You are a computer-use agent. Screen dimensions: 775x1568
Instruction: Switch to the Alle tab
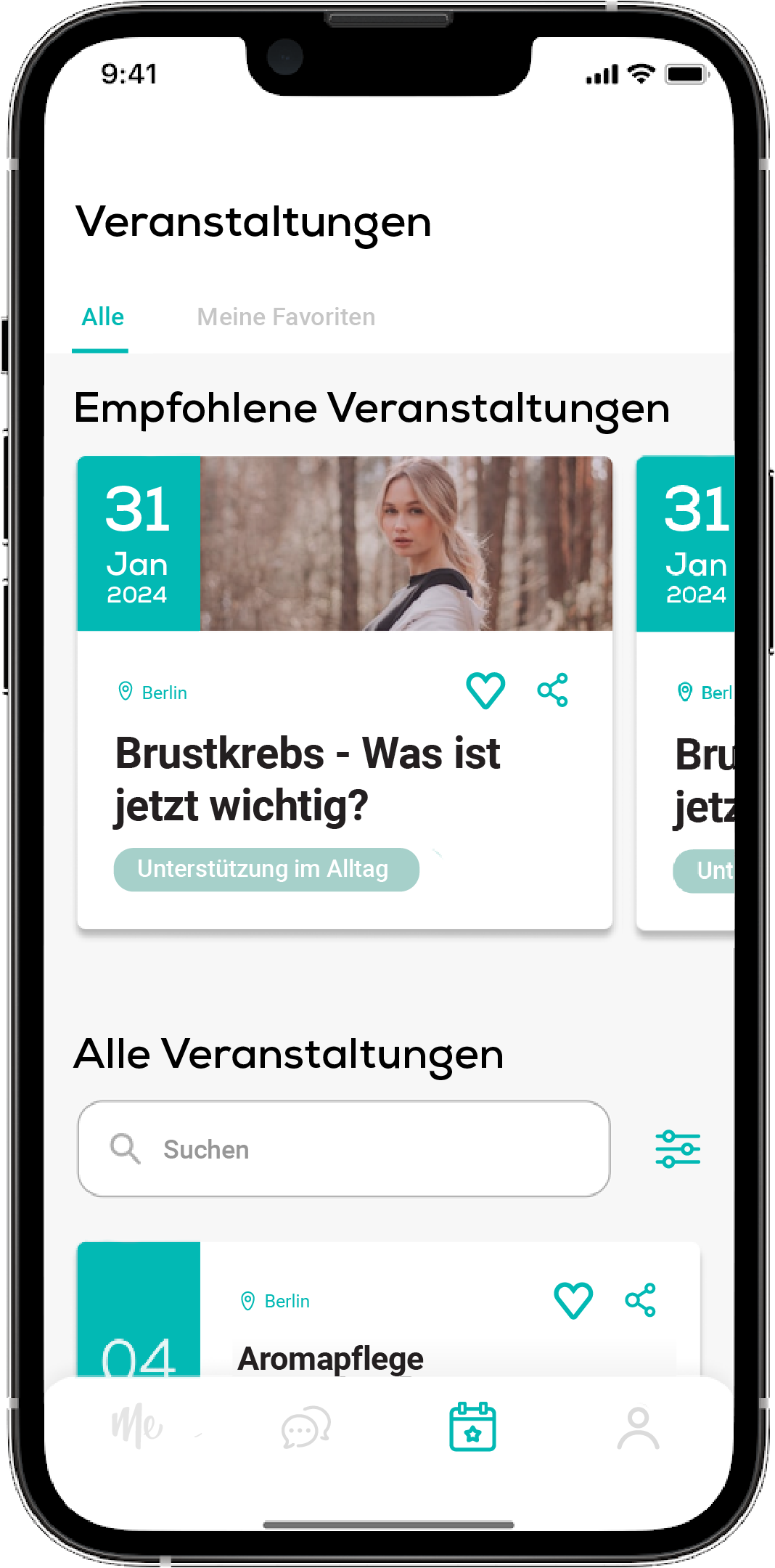(x=102, y=318)
